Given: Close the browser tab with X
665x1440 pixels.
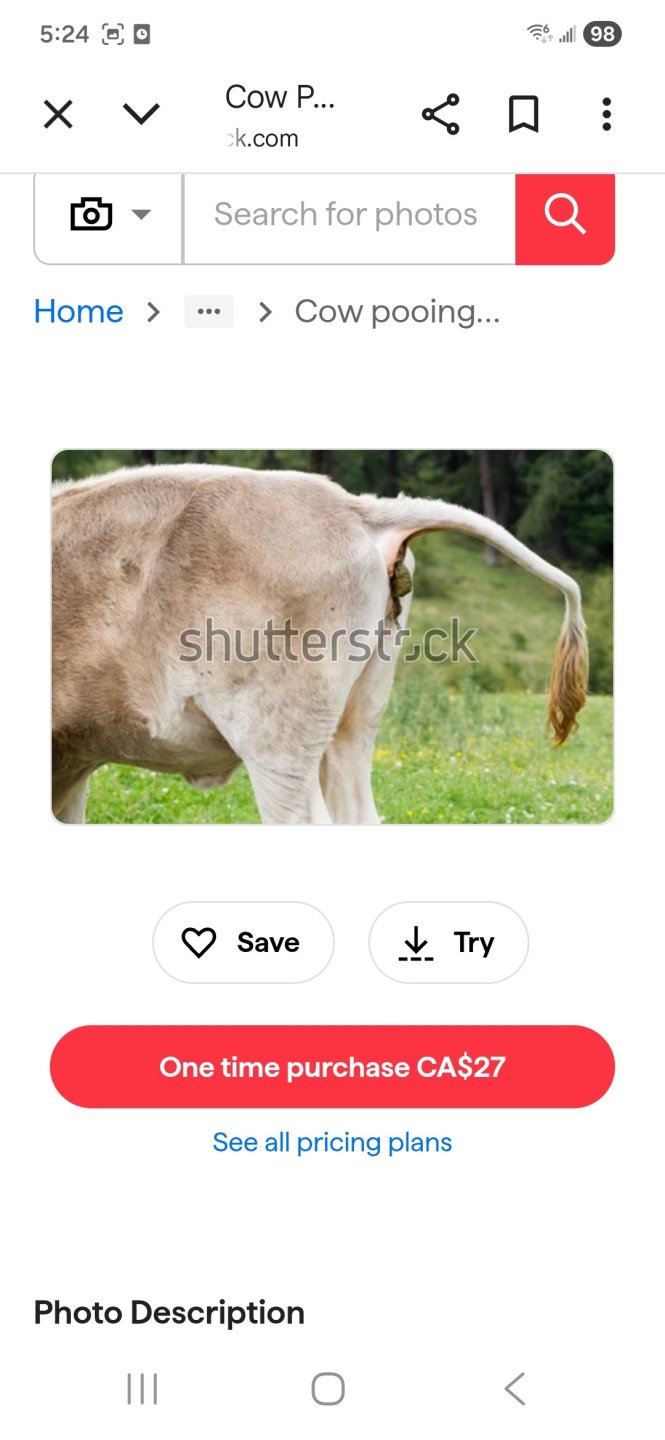Looking at the screenshot, I should click(x=58, y=115).
